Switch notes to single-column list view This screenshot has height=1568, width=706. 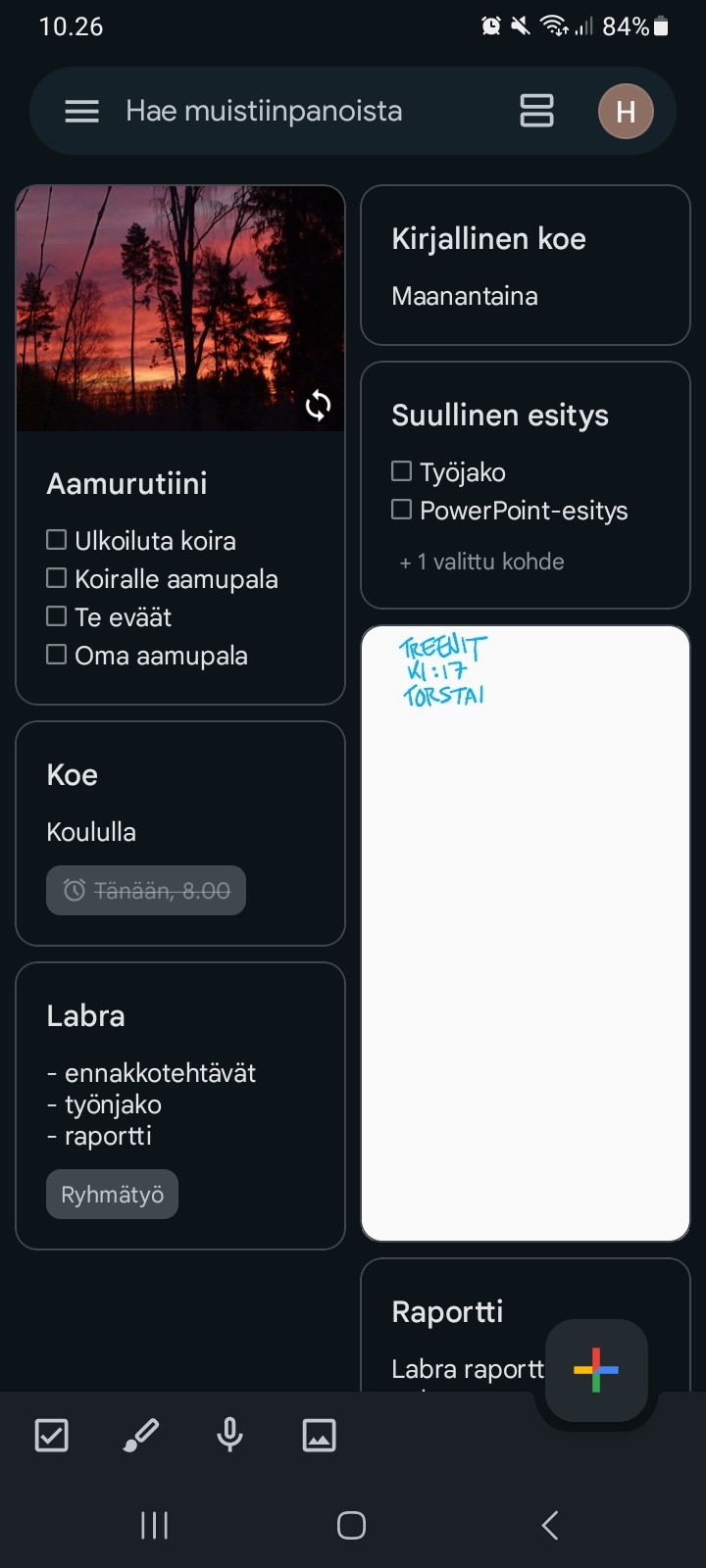click(x=536, y=111)
